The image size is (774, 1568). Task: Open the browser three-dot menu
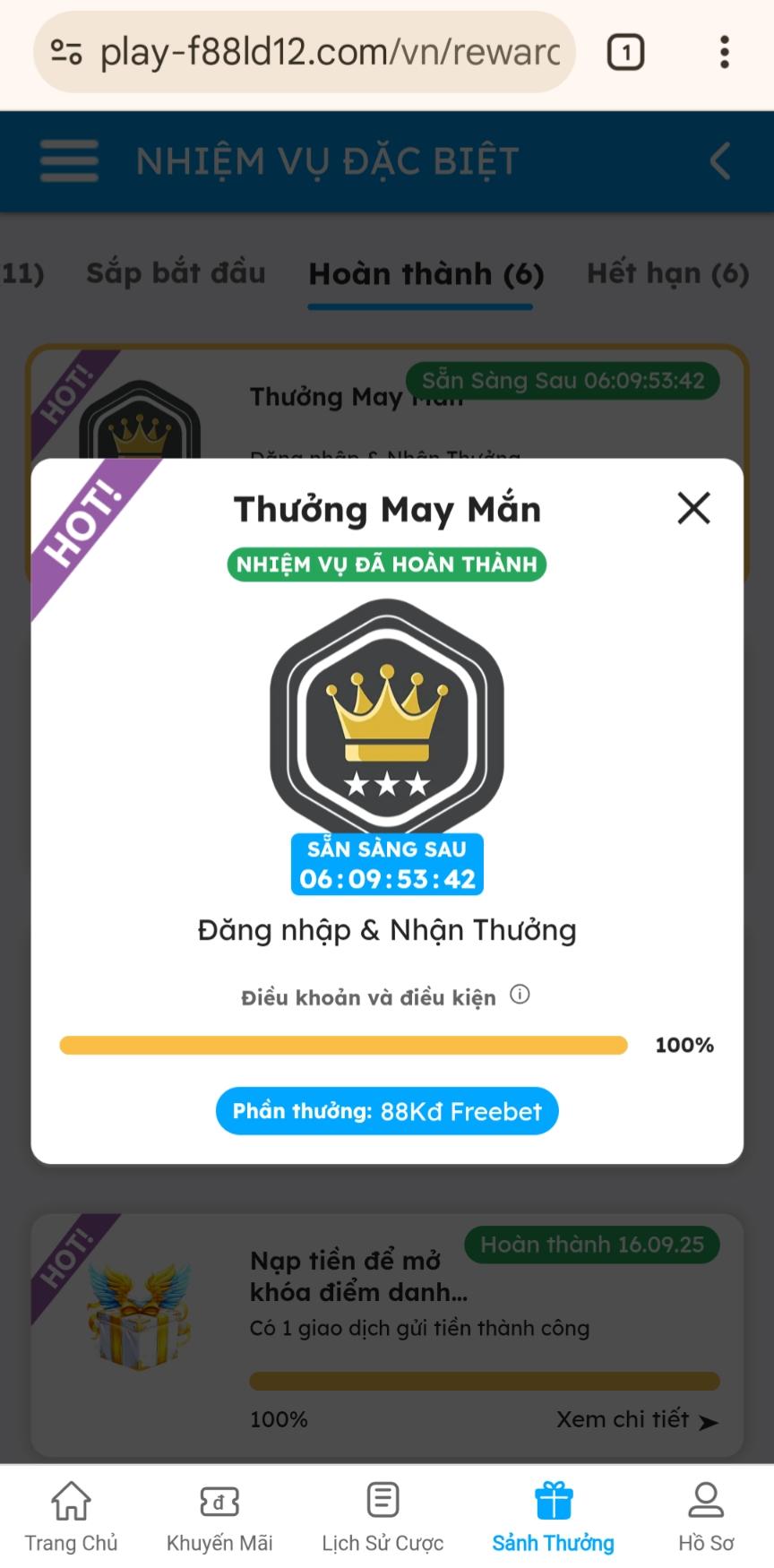(725, 51)
